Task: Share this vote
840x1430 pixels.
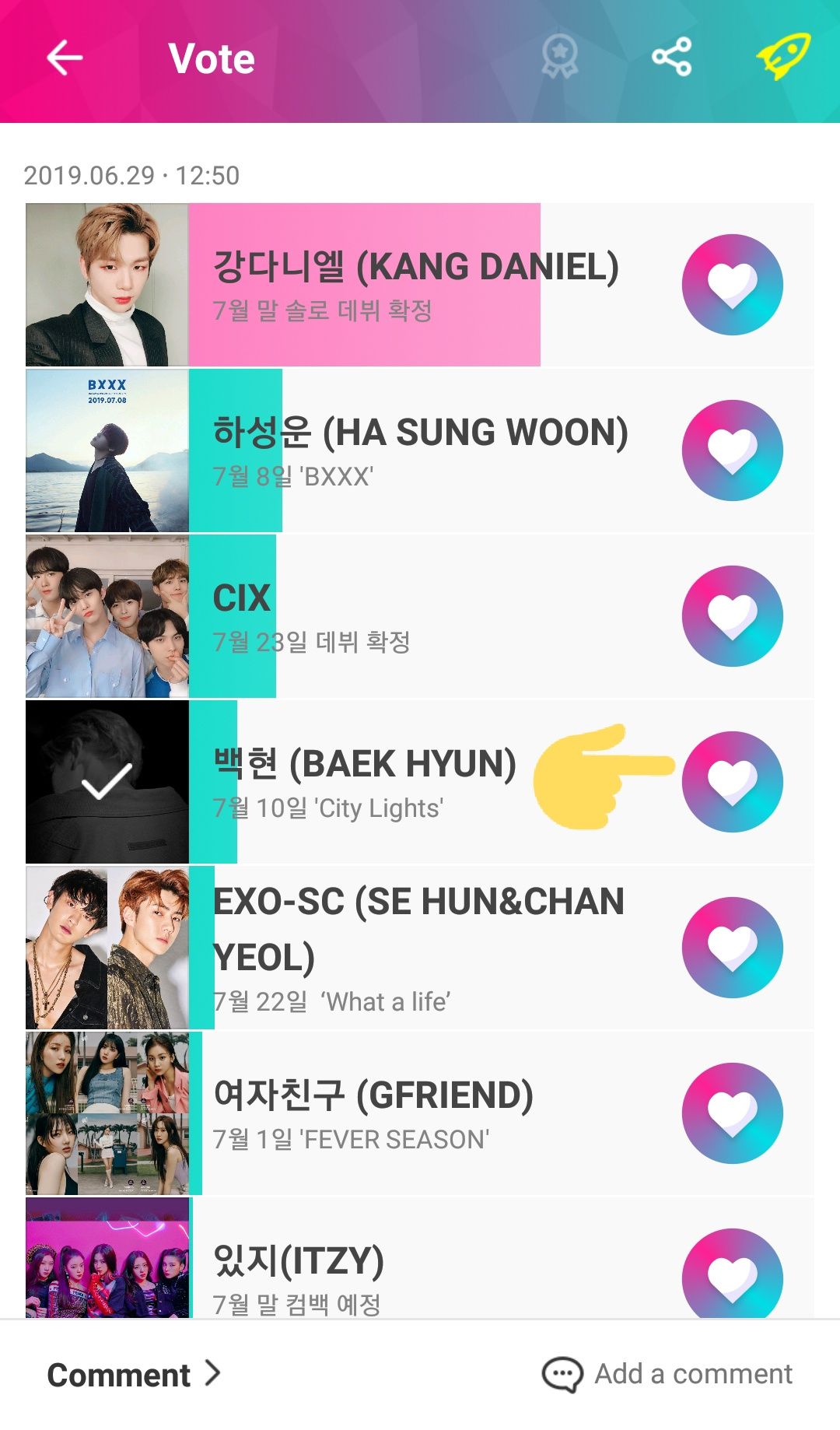Action: click(x=672, y=57)
